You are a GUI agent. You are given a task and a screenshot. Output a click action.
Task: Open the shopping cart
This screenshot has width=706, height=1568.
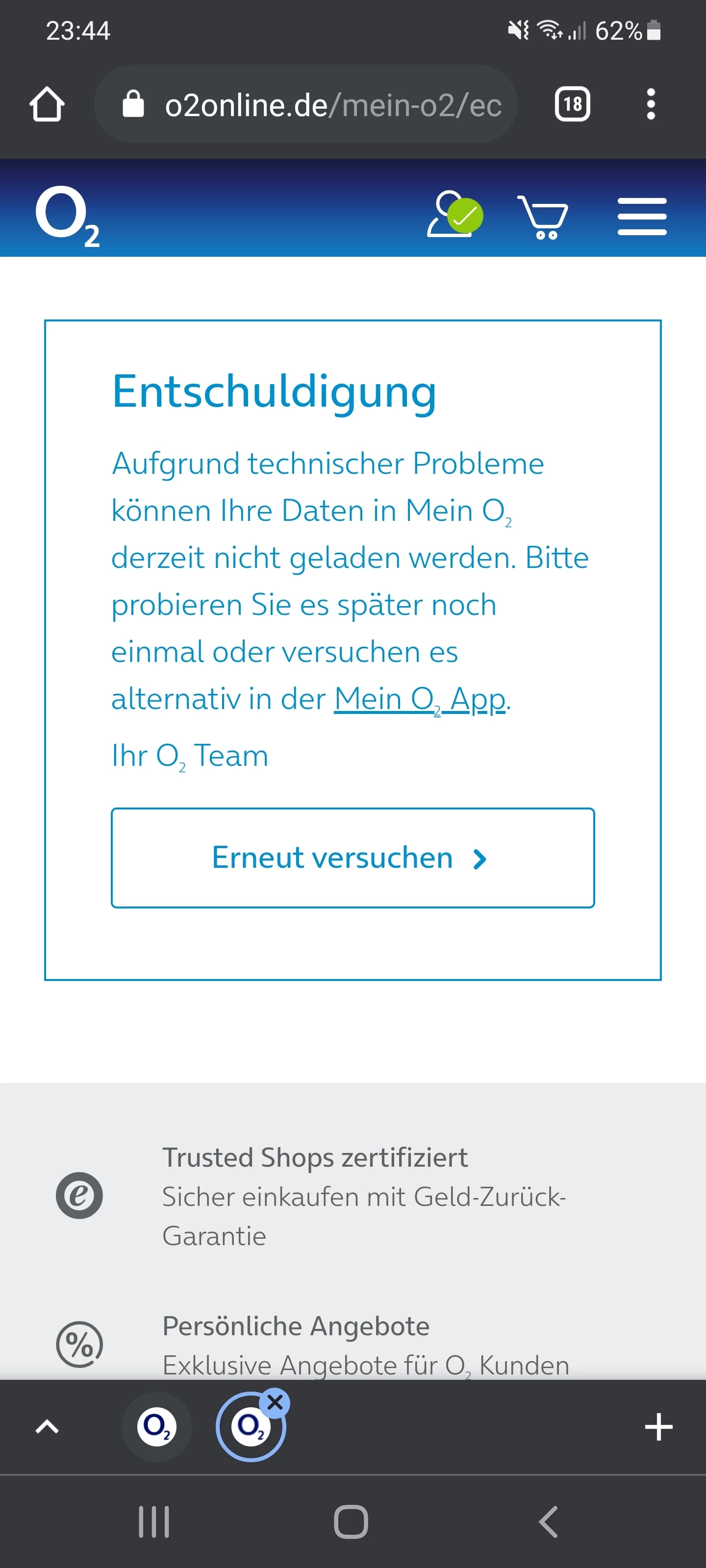click(x=542, y=217)
